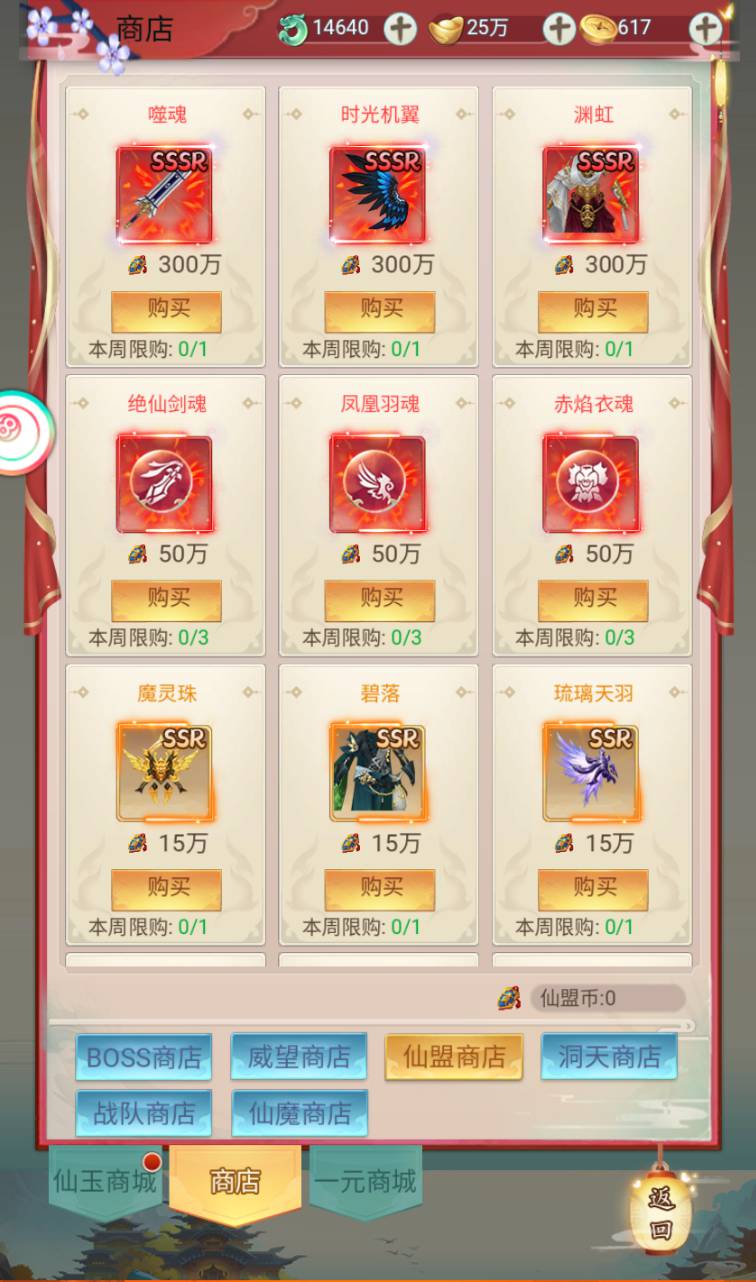Open the 威望商店 shop

click(x=299, y=1057)
